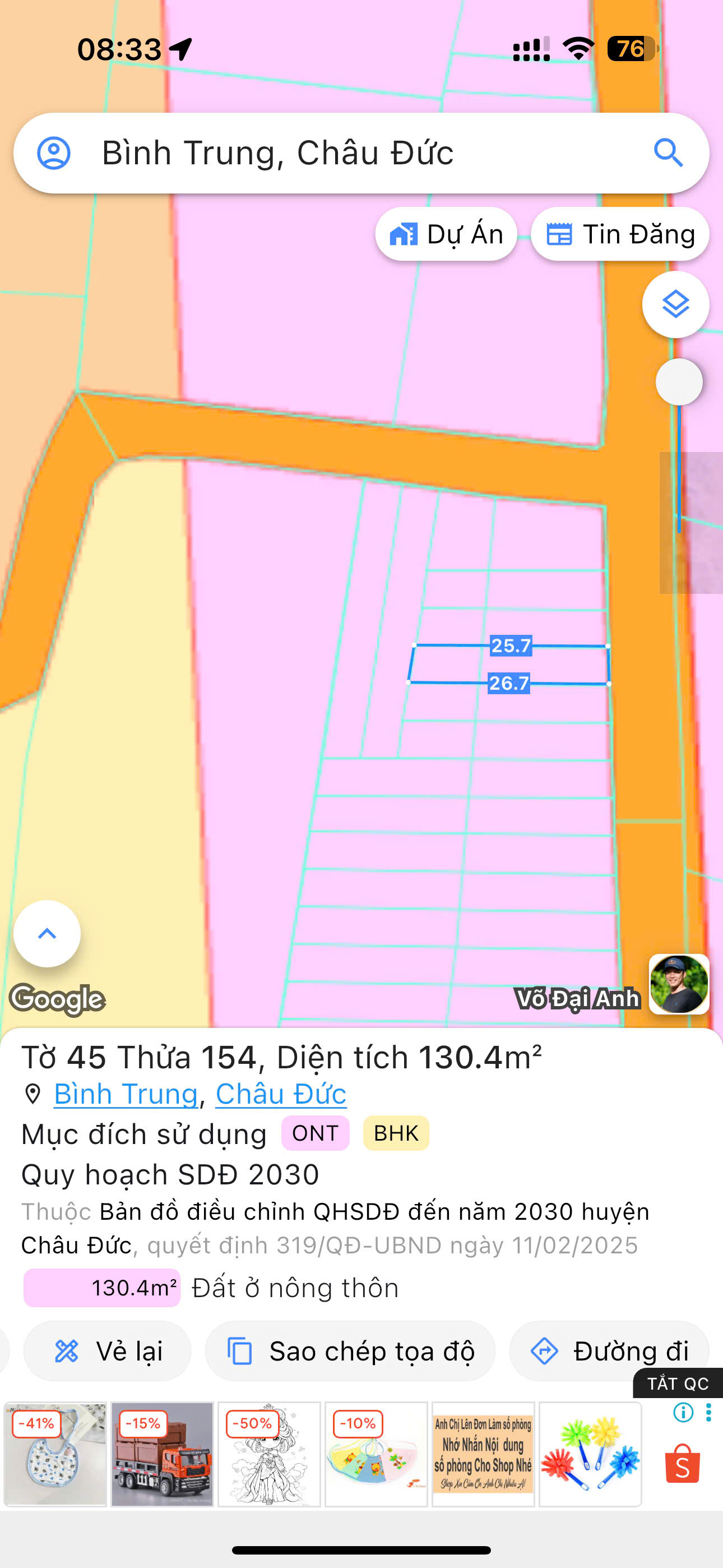
Task: Tap Vẽ lại to redraw the plot
Action: 108,1352
